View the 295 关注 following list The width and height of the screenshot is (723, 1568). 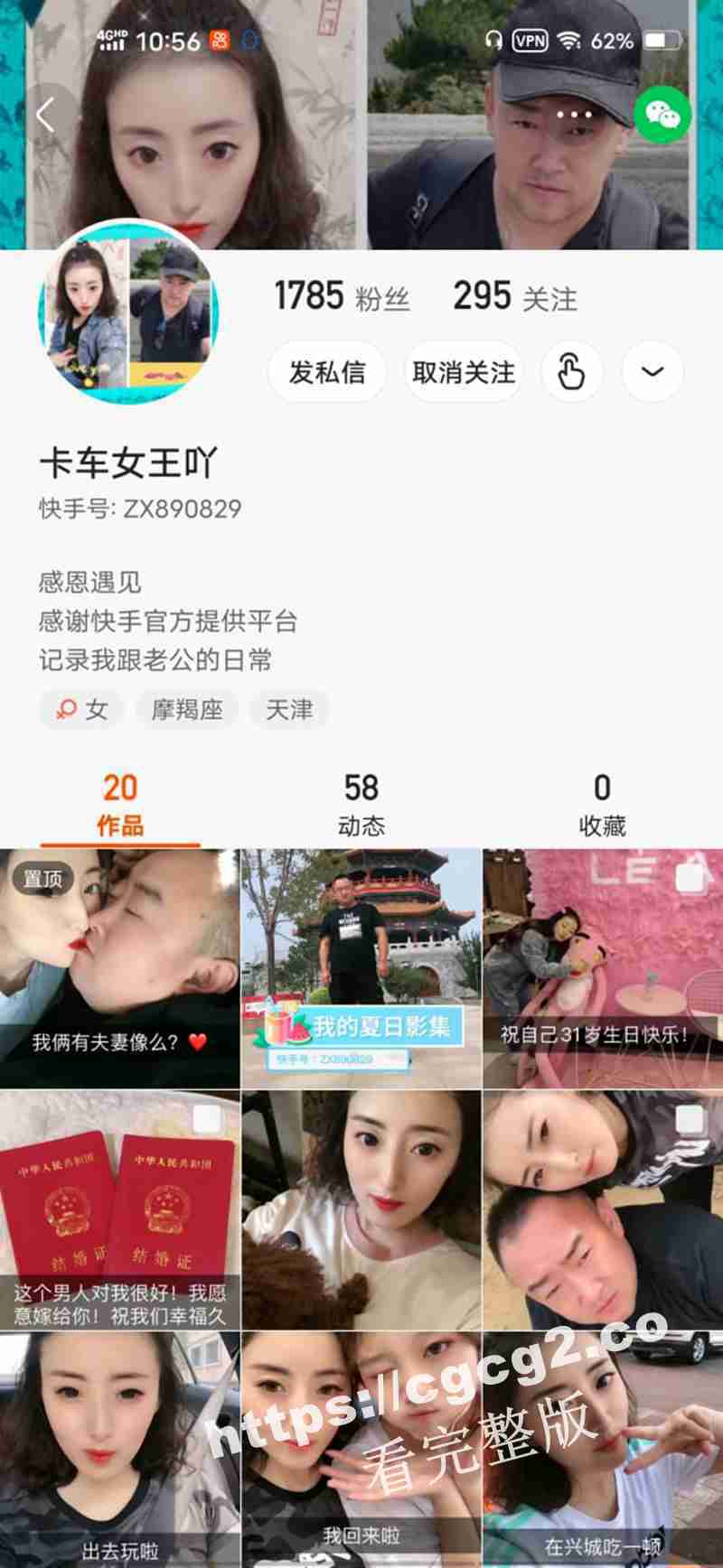[514, 297]
